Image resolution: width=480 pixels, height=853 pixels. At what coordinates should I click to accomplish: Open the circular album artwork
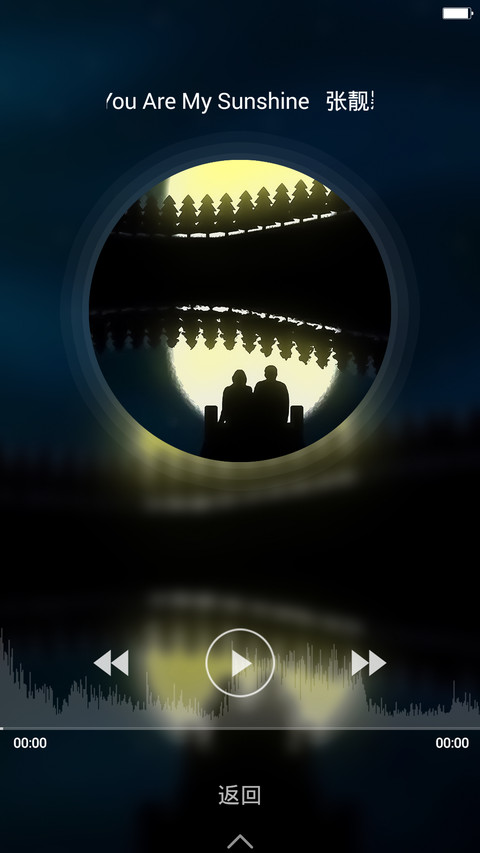pyautogui.click(x=240, y=311)
